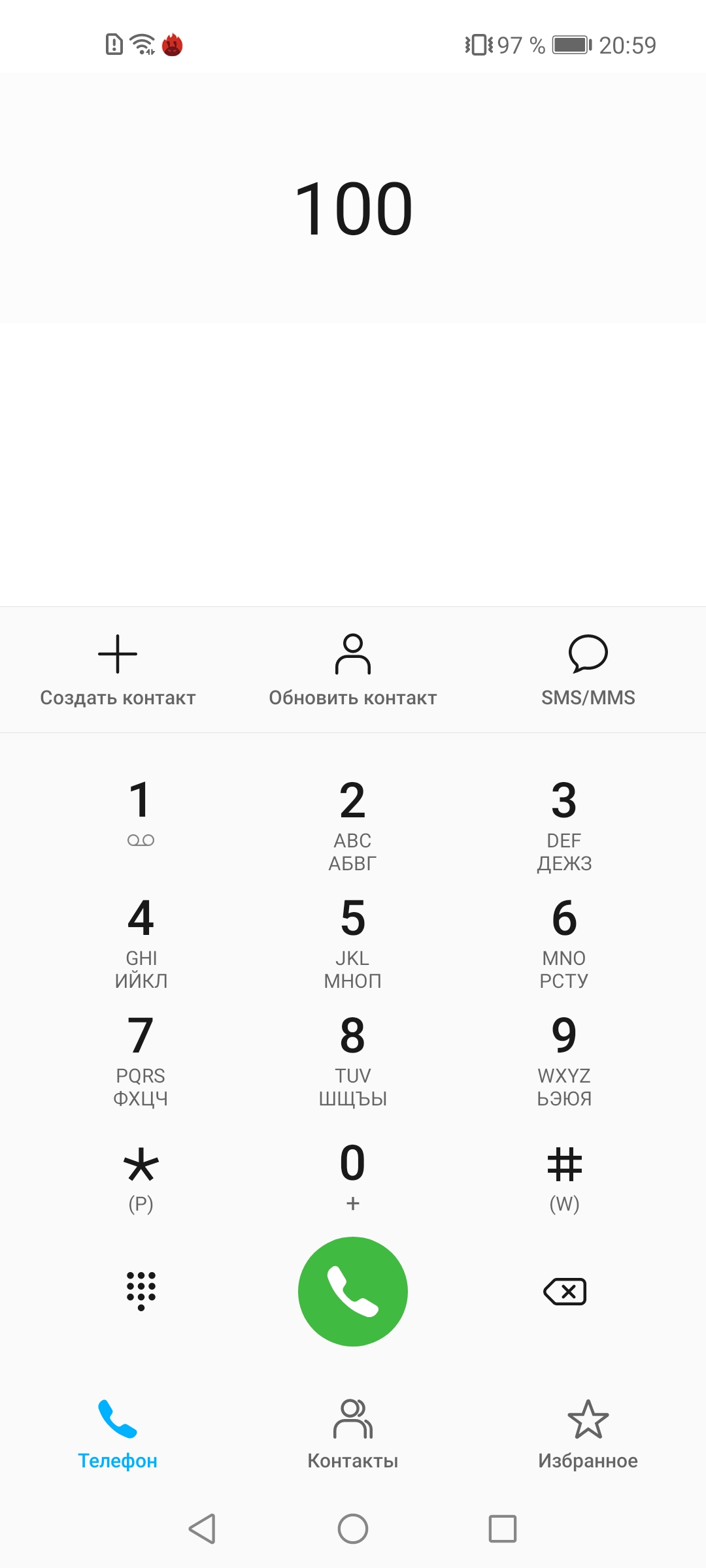Viewport: 706px width, 1568px height.
Task: Enter digit 7 PQRS on the keypad
Action: click(x=141, y=1058)
